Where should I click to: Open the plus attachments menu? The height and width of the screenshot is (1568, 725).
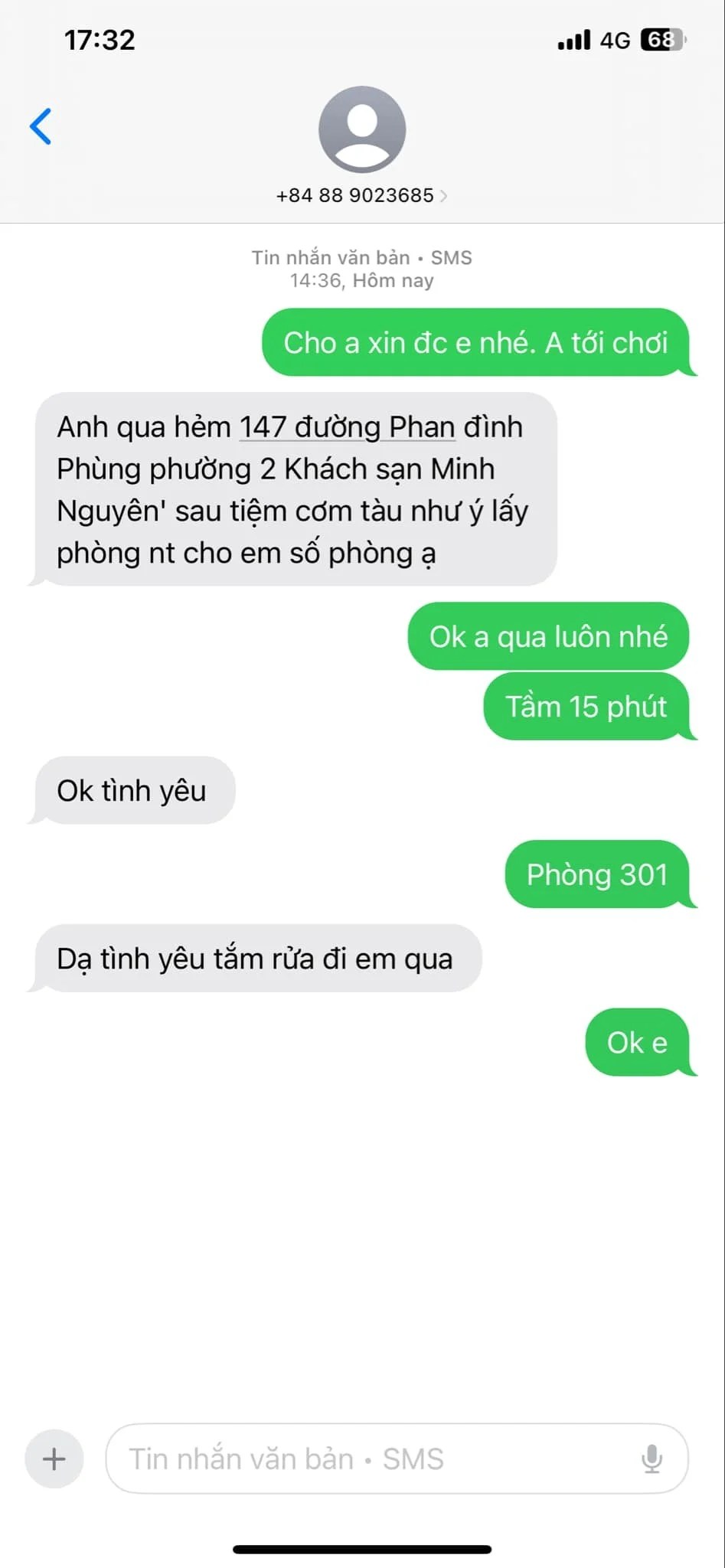[x=54, y=1459]
